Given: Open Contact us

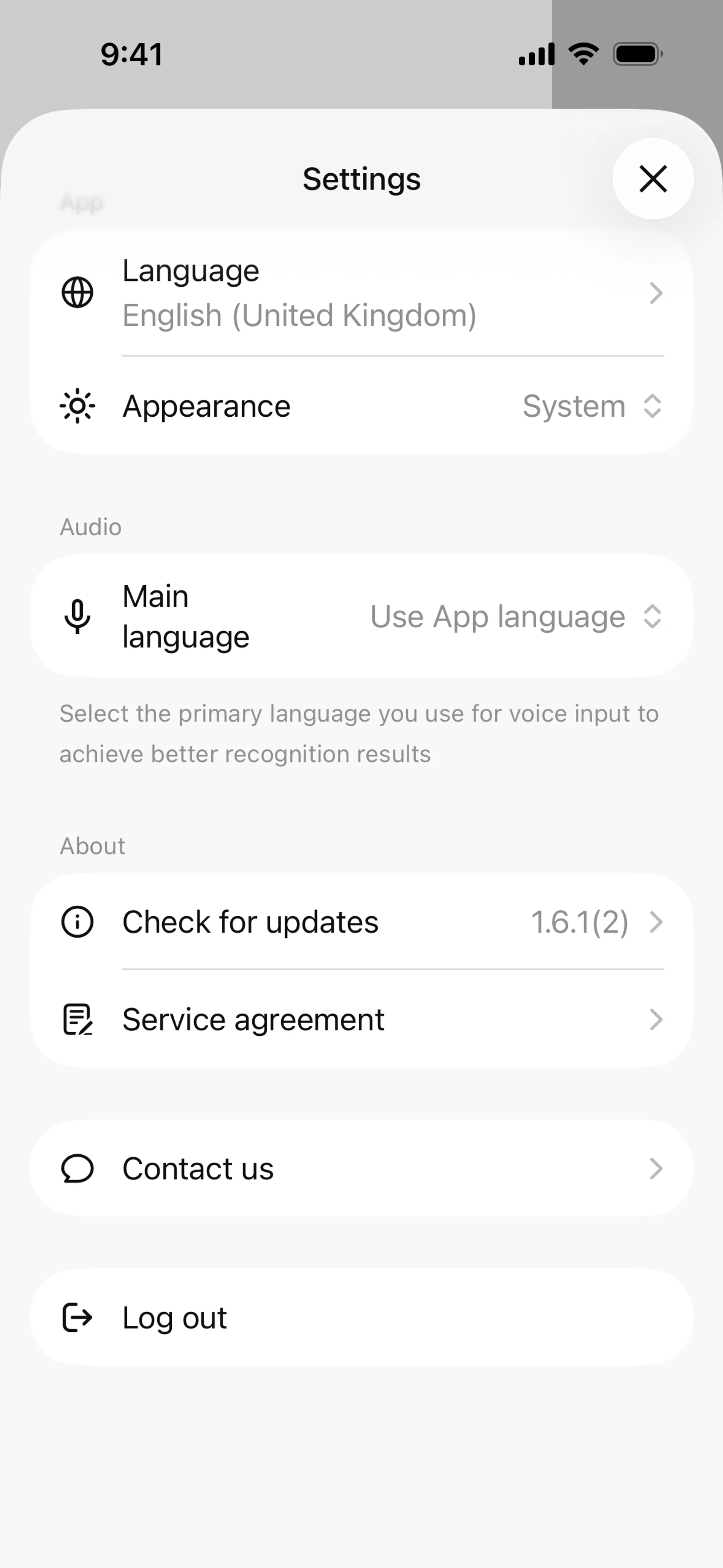Looking at the screenshot, I should coord(361,1169).
